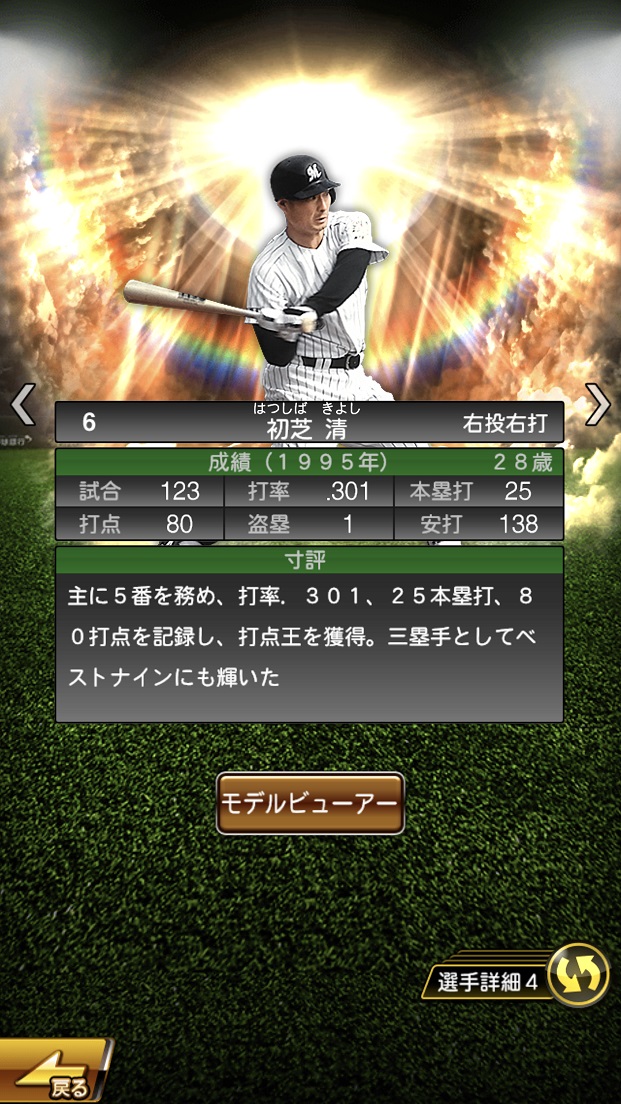Screen dimensions: 621x1104
Task: Show the next player with right arrow
Action: pyautogui.click(x=597, y=404)
